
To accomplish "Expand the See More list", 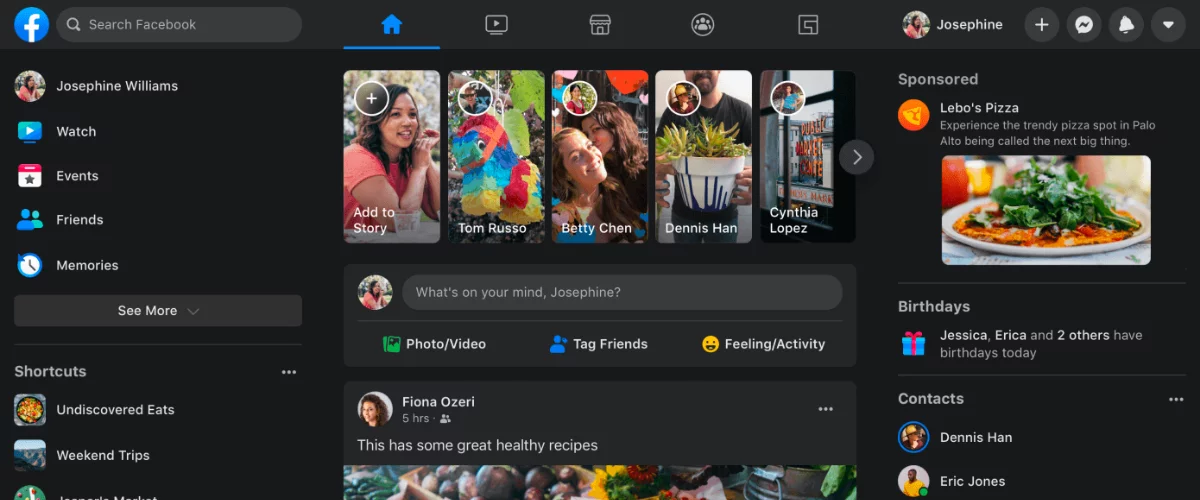I will (158, 311).
